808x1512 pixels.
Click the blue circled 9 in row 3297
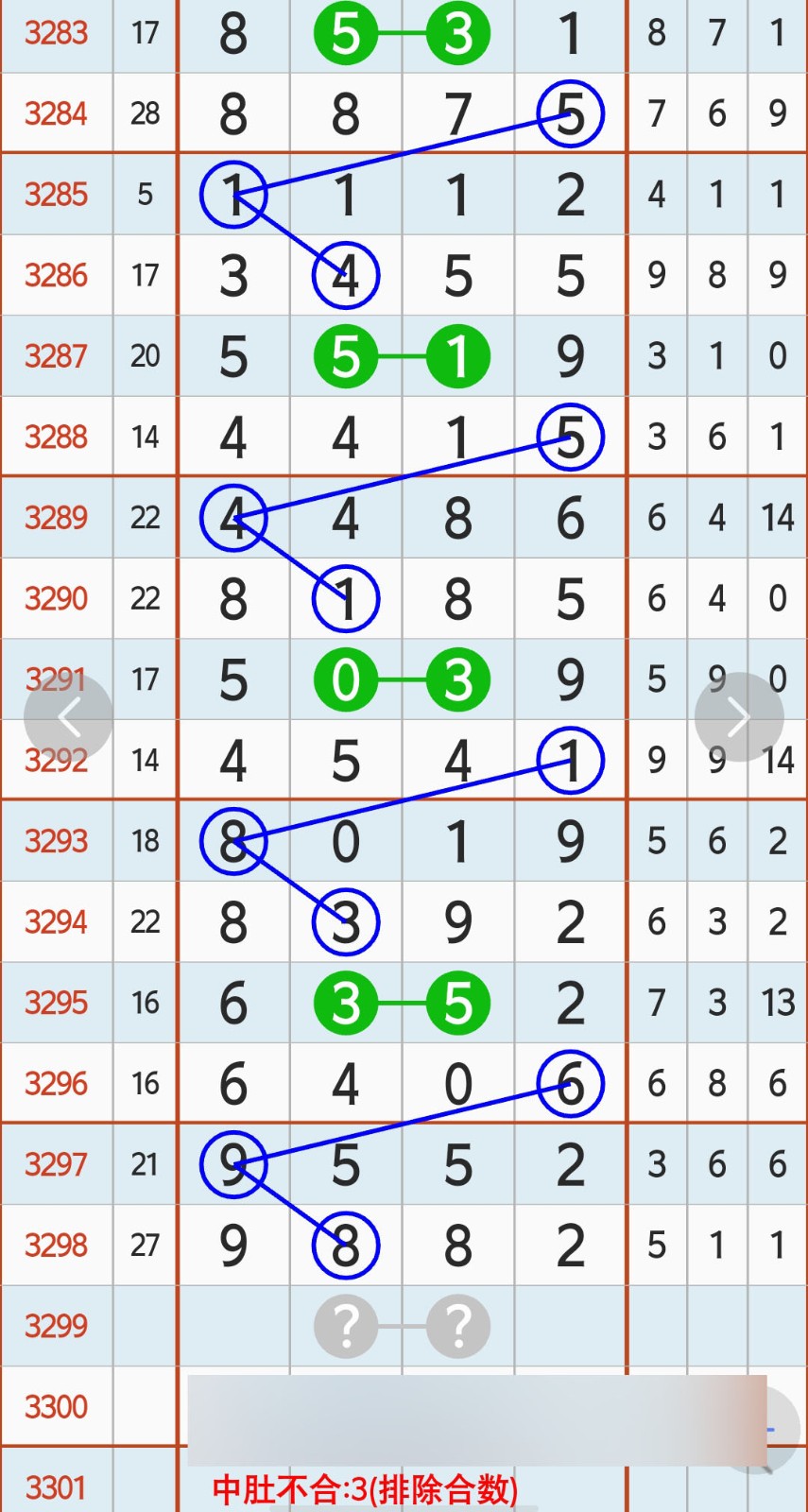(x=233, y=1165)
